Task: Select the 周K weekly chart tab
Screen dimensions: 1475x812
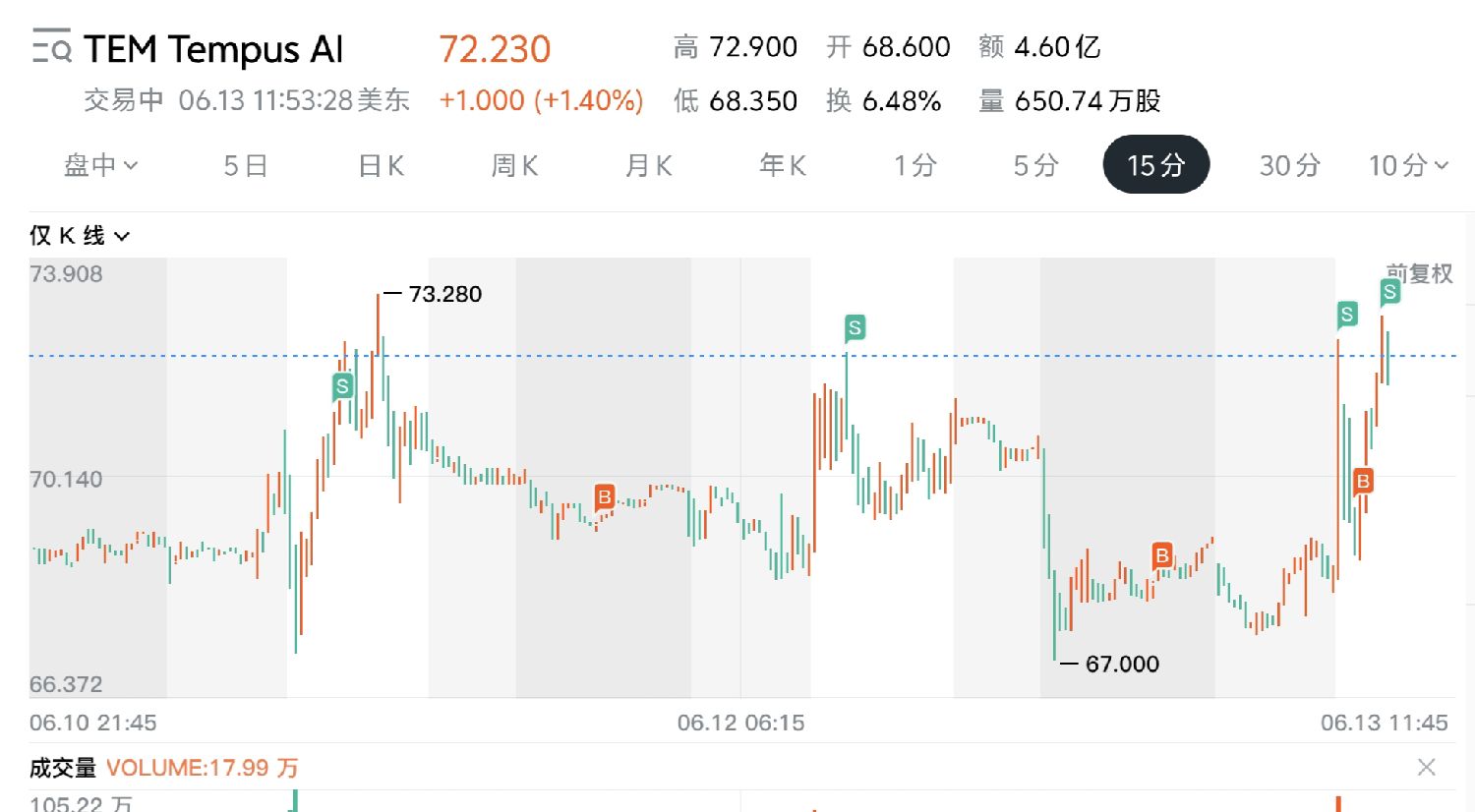Action: tap(514, 165)
